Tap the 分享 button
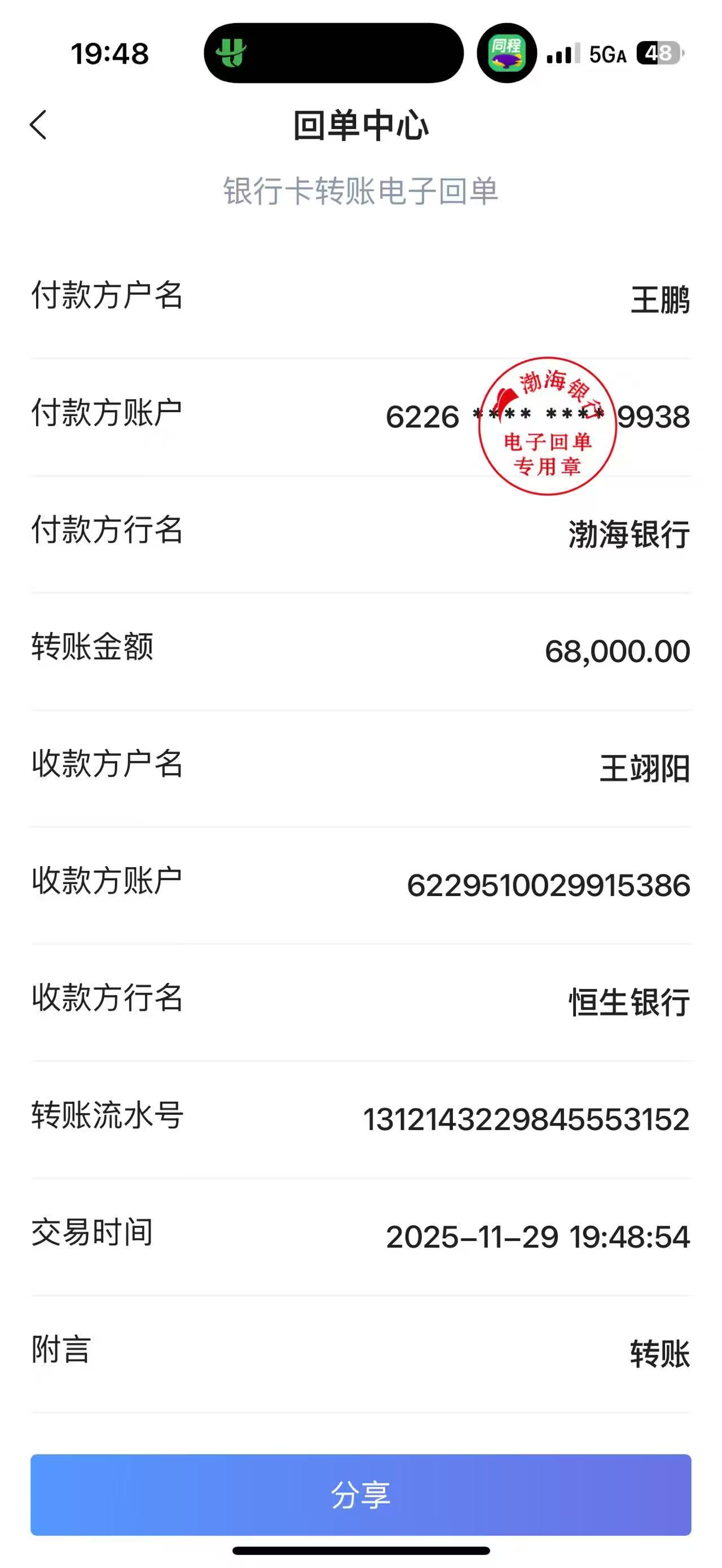The width and height of the screenshot is (722, 1568). tap(360, 1495)
